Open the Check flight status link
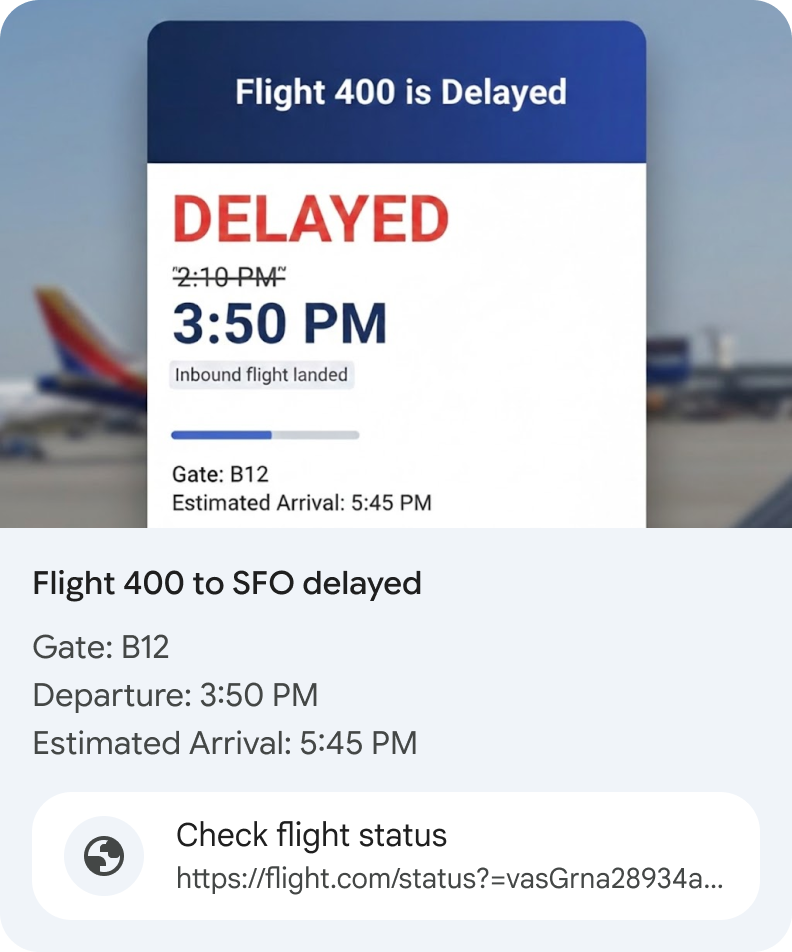This screenshot has height=952, width=792. [x=396, y=856]
